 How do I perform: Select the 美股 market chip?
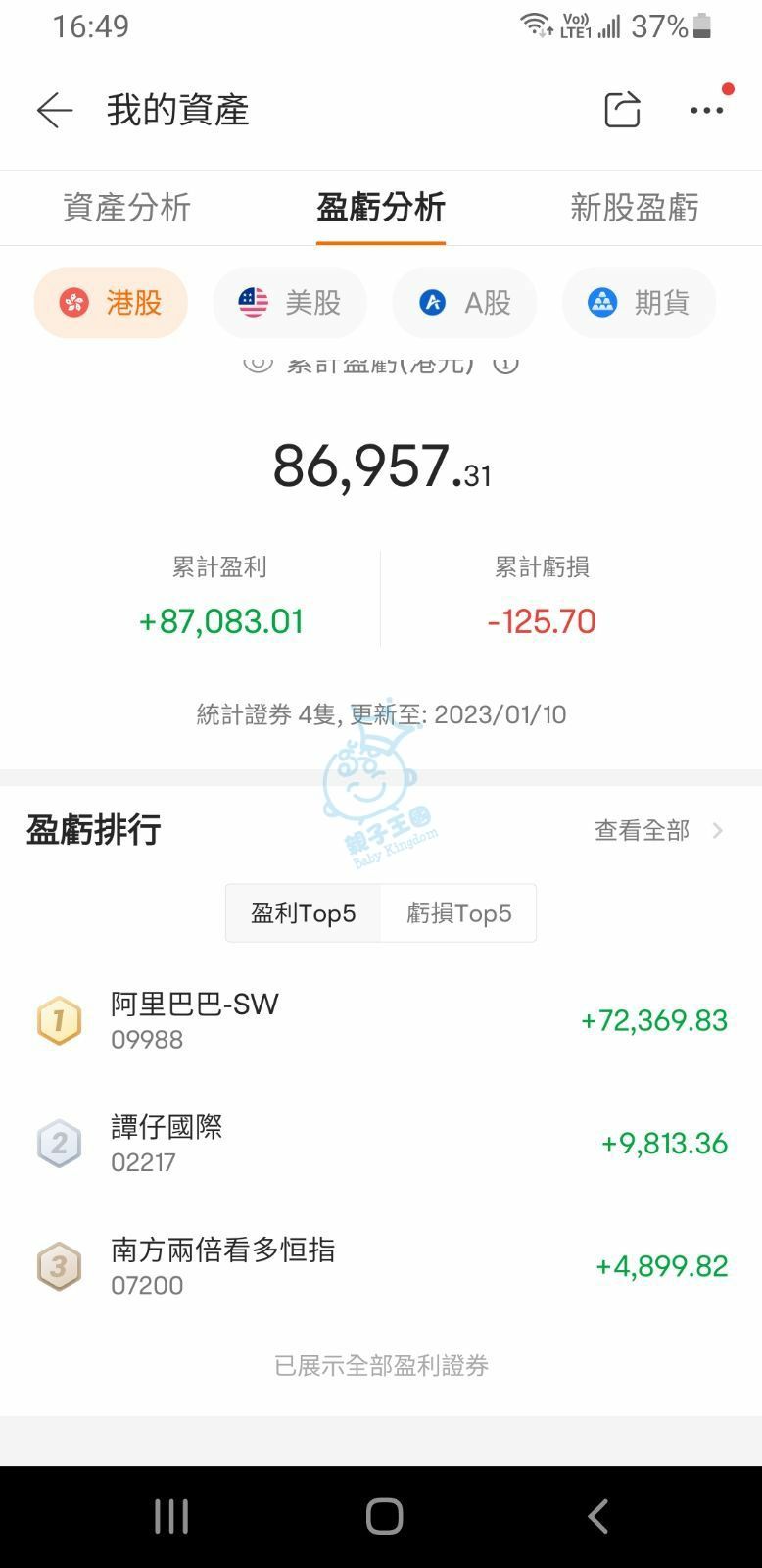pyautogui.click(x=290, y=303)
